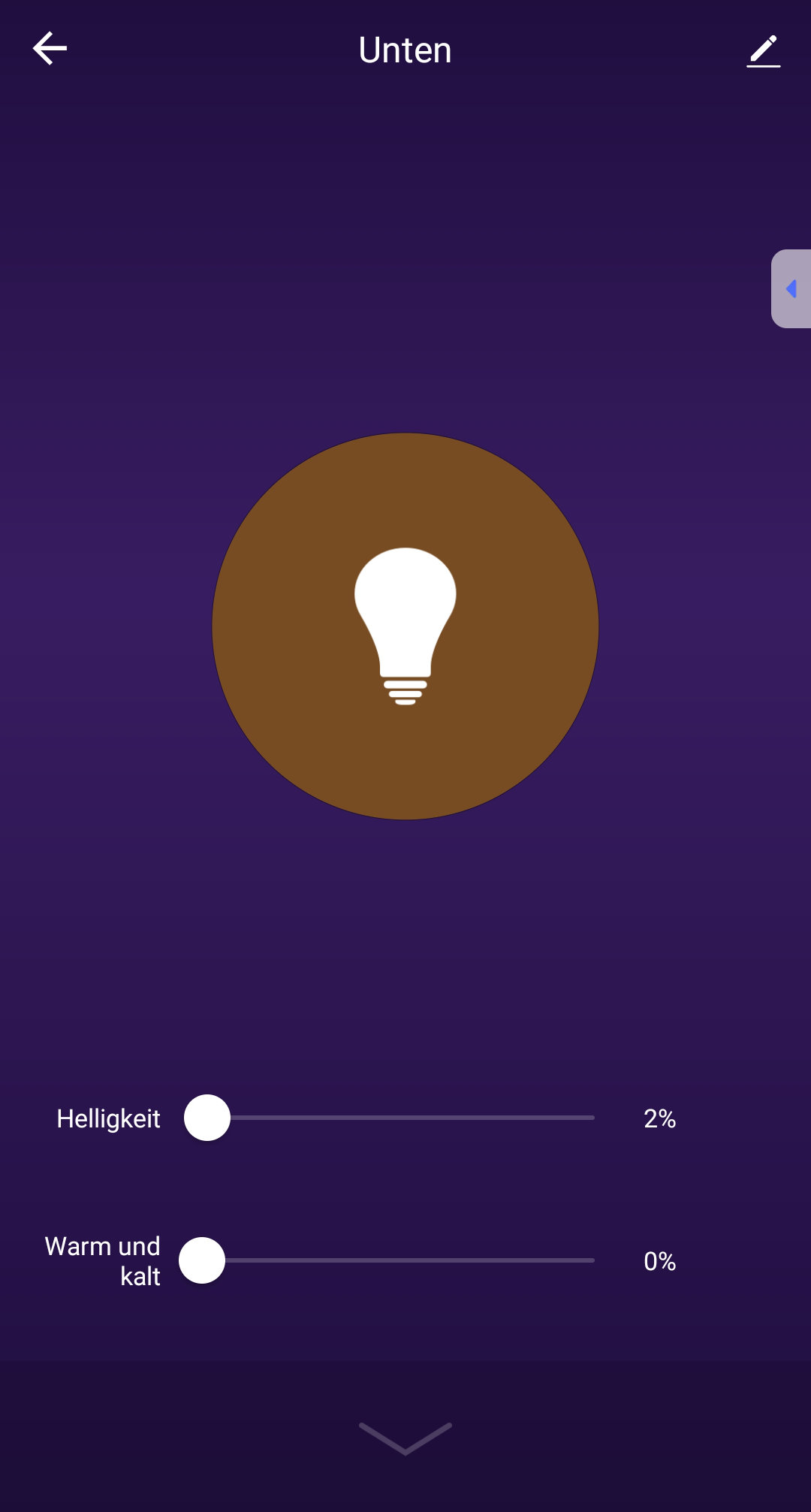Go back from the Unten screen
The image size is (811, 1512).
(x=50, y=49)
